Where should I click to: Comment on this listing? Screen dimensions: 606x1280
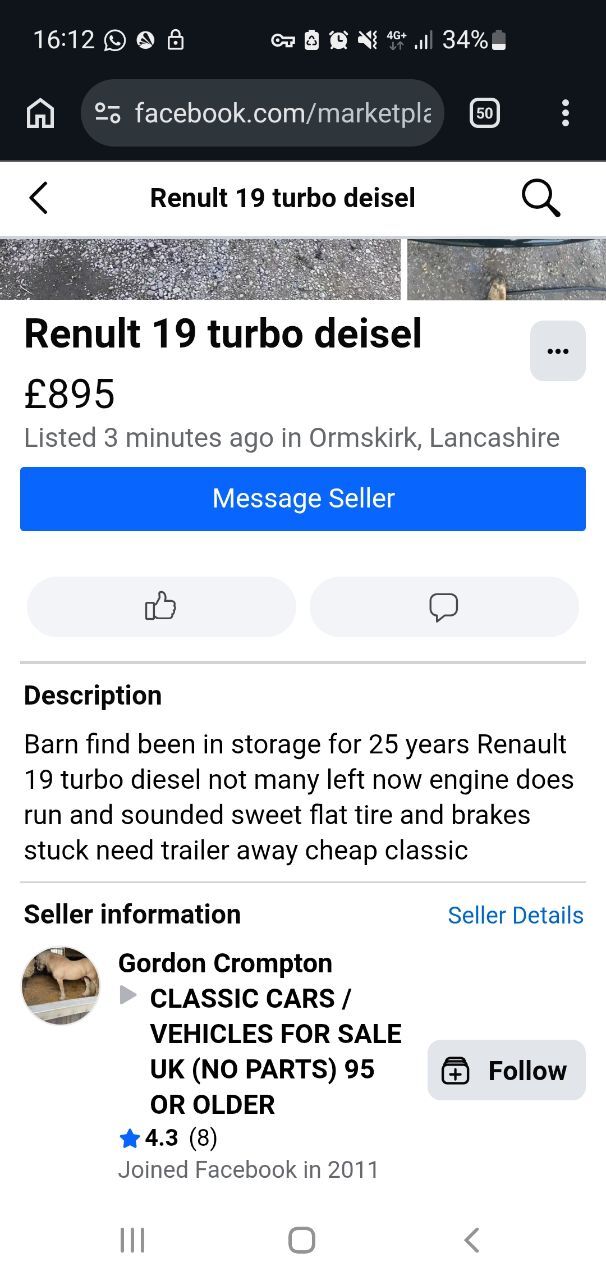click(x=444, y=606)
